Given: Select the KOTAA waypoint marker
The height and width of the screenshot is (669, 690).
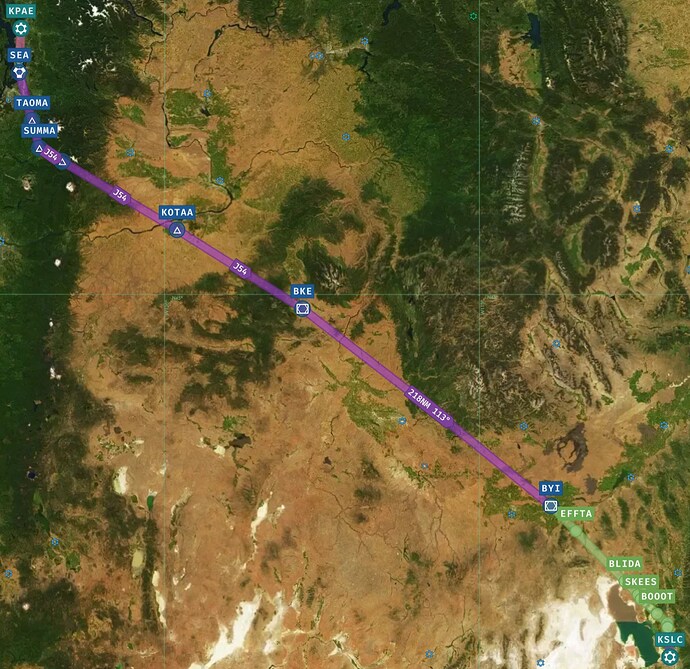Looking at the screenshot, I should [x=177, y=230].
